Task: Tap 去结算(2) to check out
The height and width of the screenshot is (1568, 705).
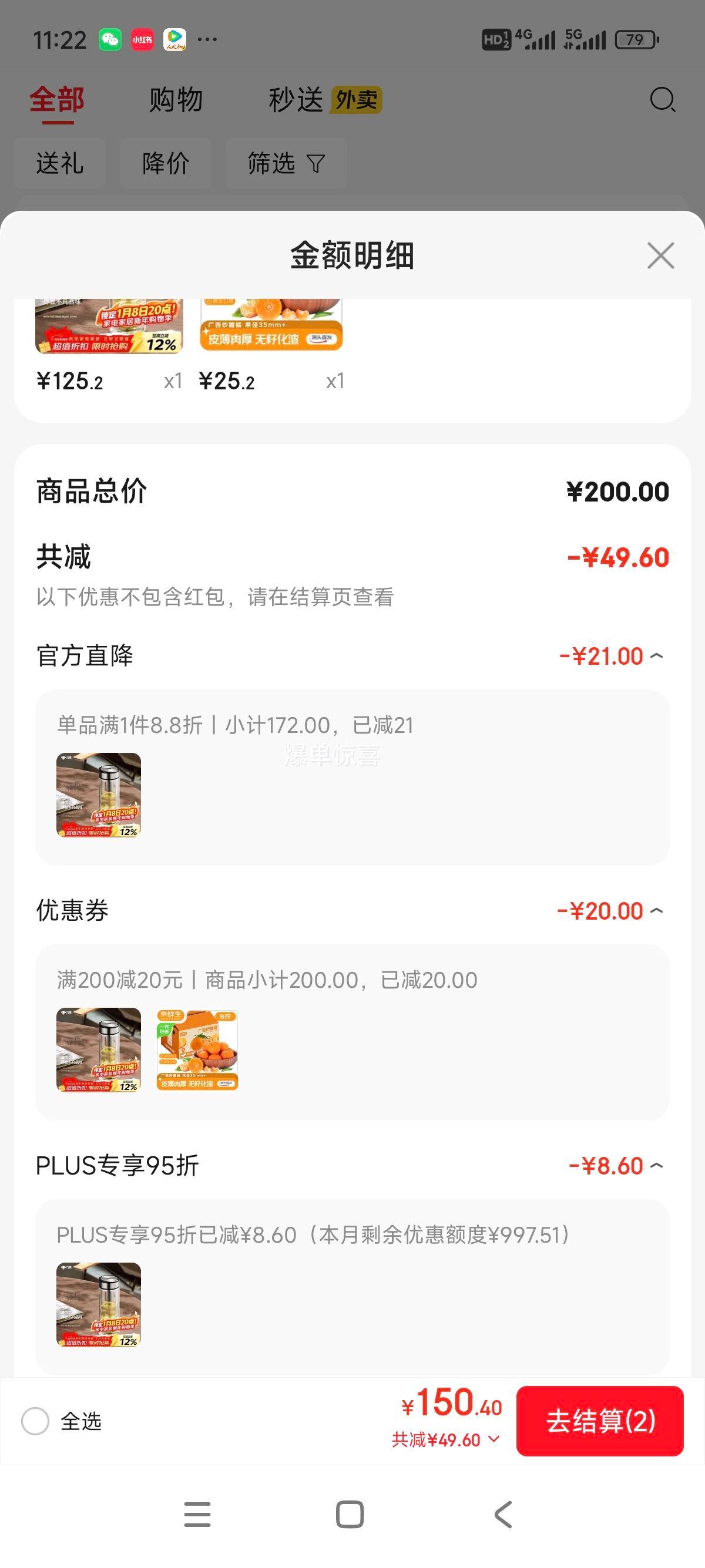Action: (x=600, y=1421)
